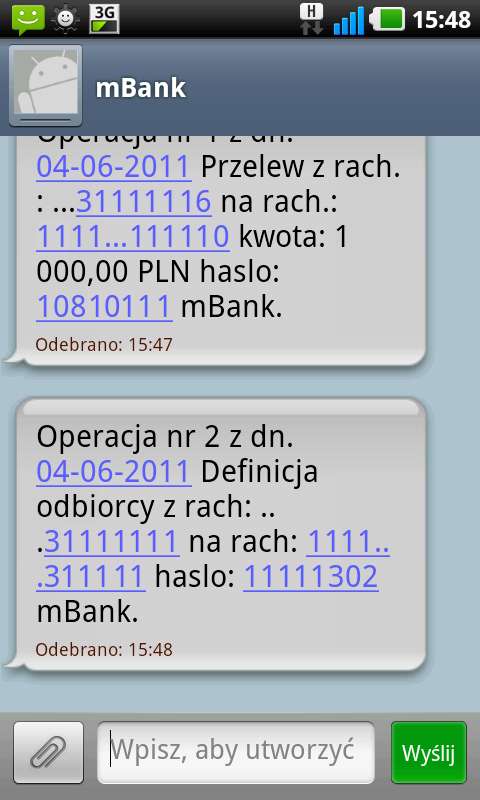Tap date link in Operacja nr 2 message
The height and width of the screenshot is (800, 480).
pos(114,471)
